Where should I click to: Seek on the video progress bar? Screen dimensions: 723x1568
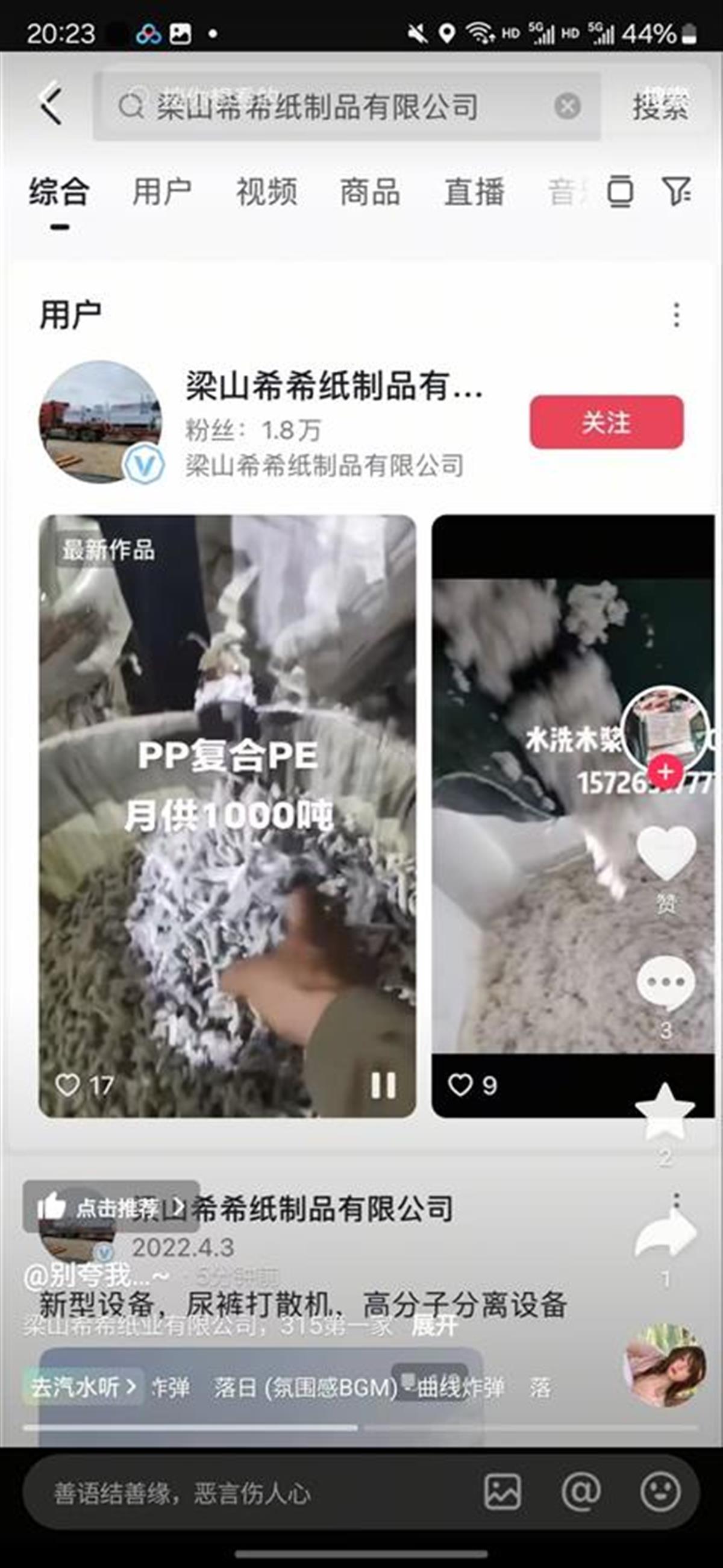tap(359, 1426)
